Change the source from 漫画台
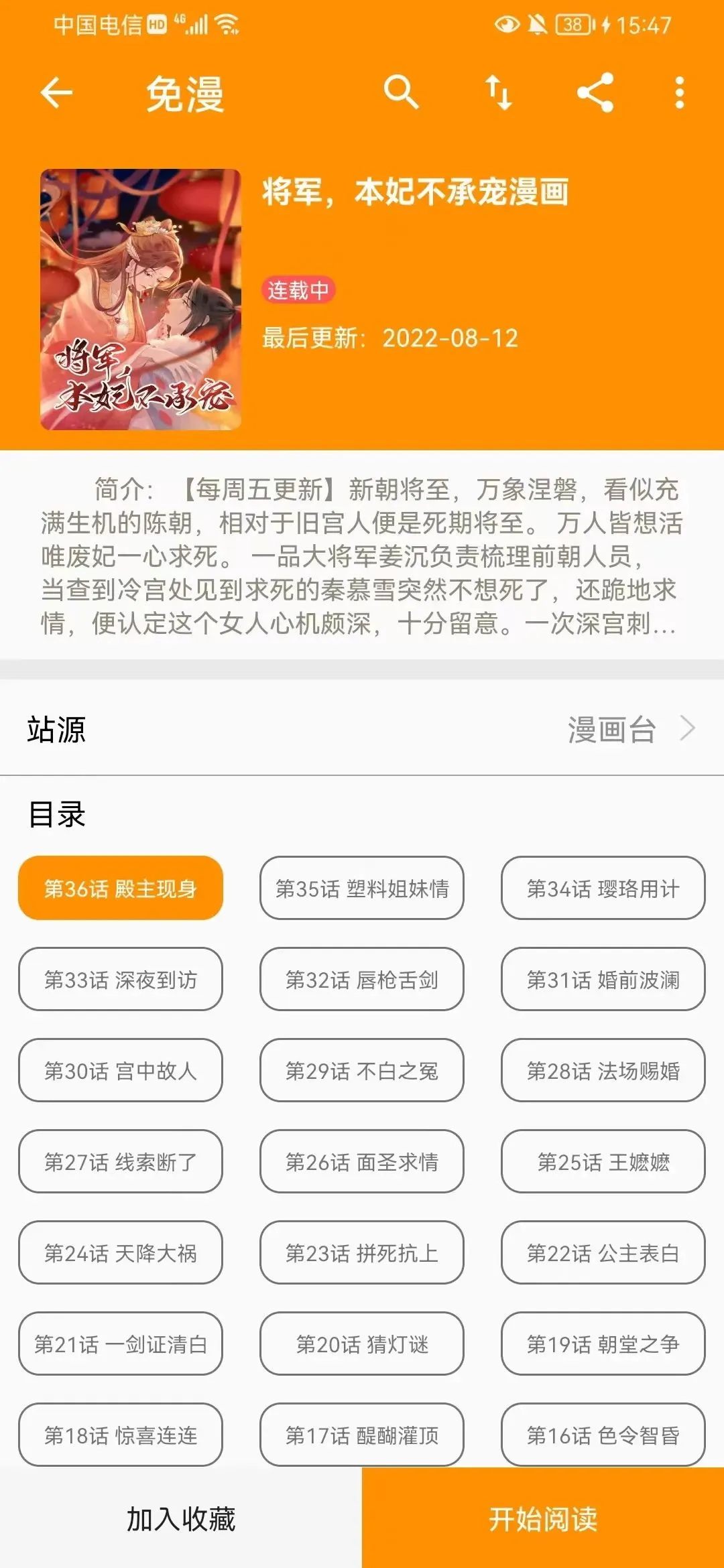This screenshot has width=724, height=1568. [x=630, y=729]
